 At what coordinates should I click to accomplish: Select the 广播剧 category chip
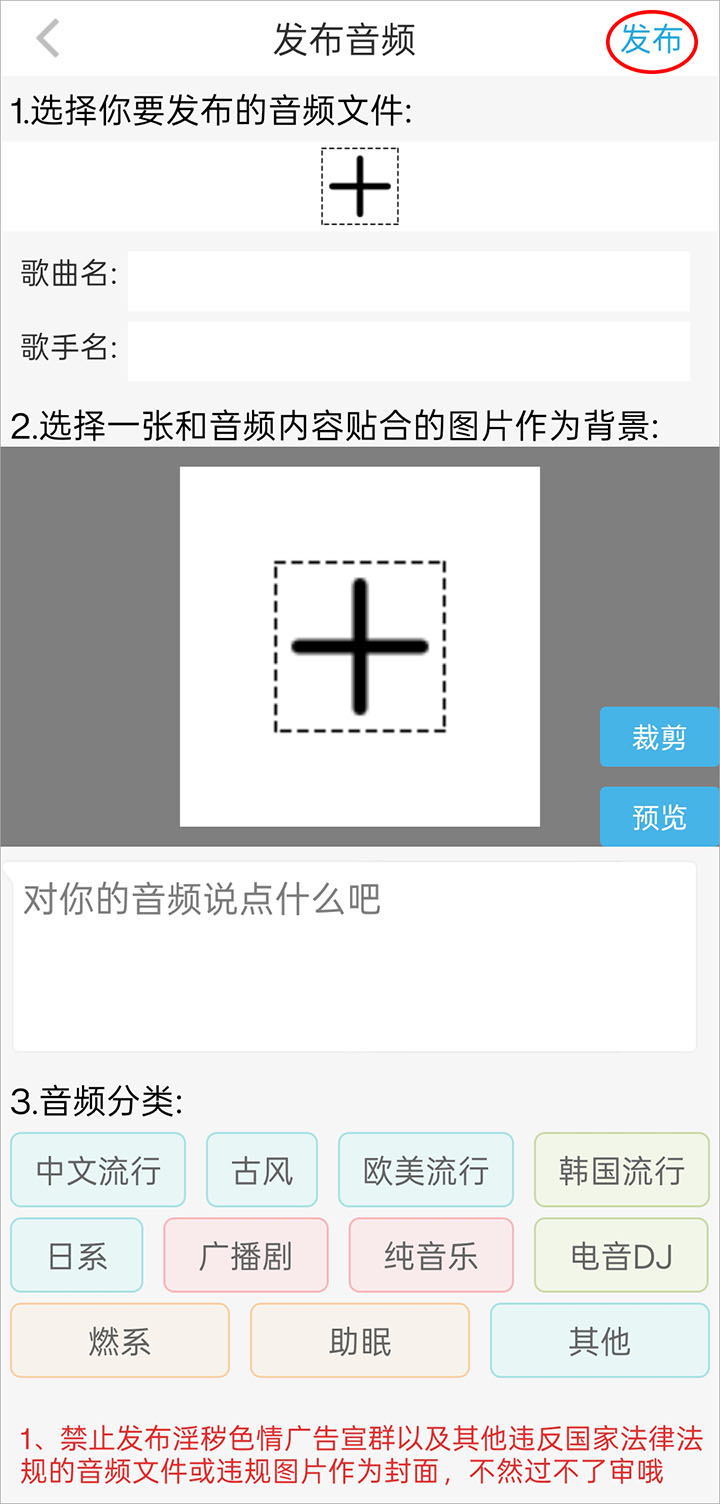click(x=246, y=1255)
